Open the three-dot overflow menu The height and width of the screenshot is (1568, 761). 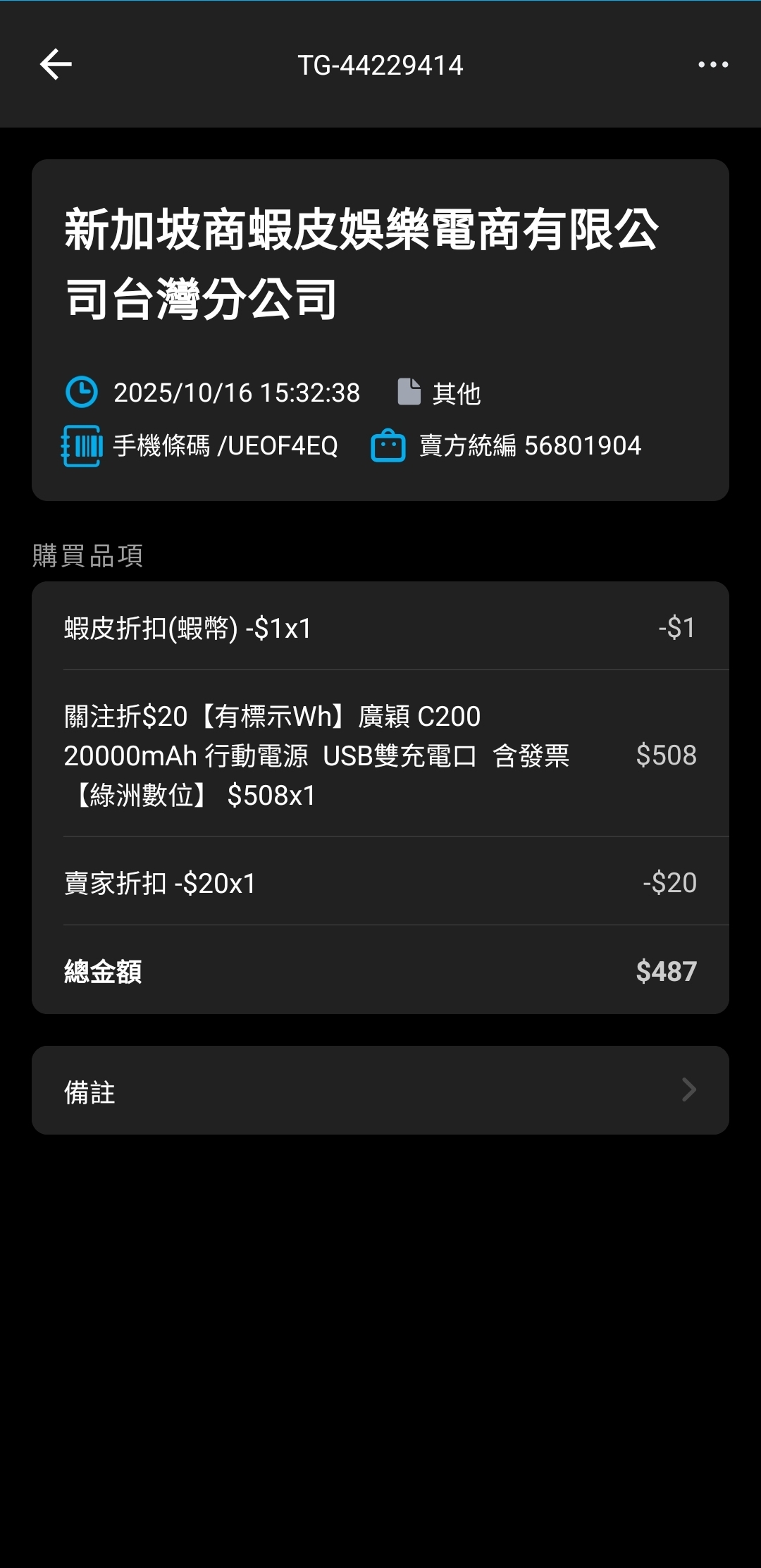[712, 65]
